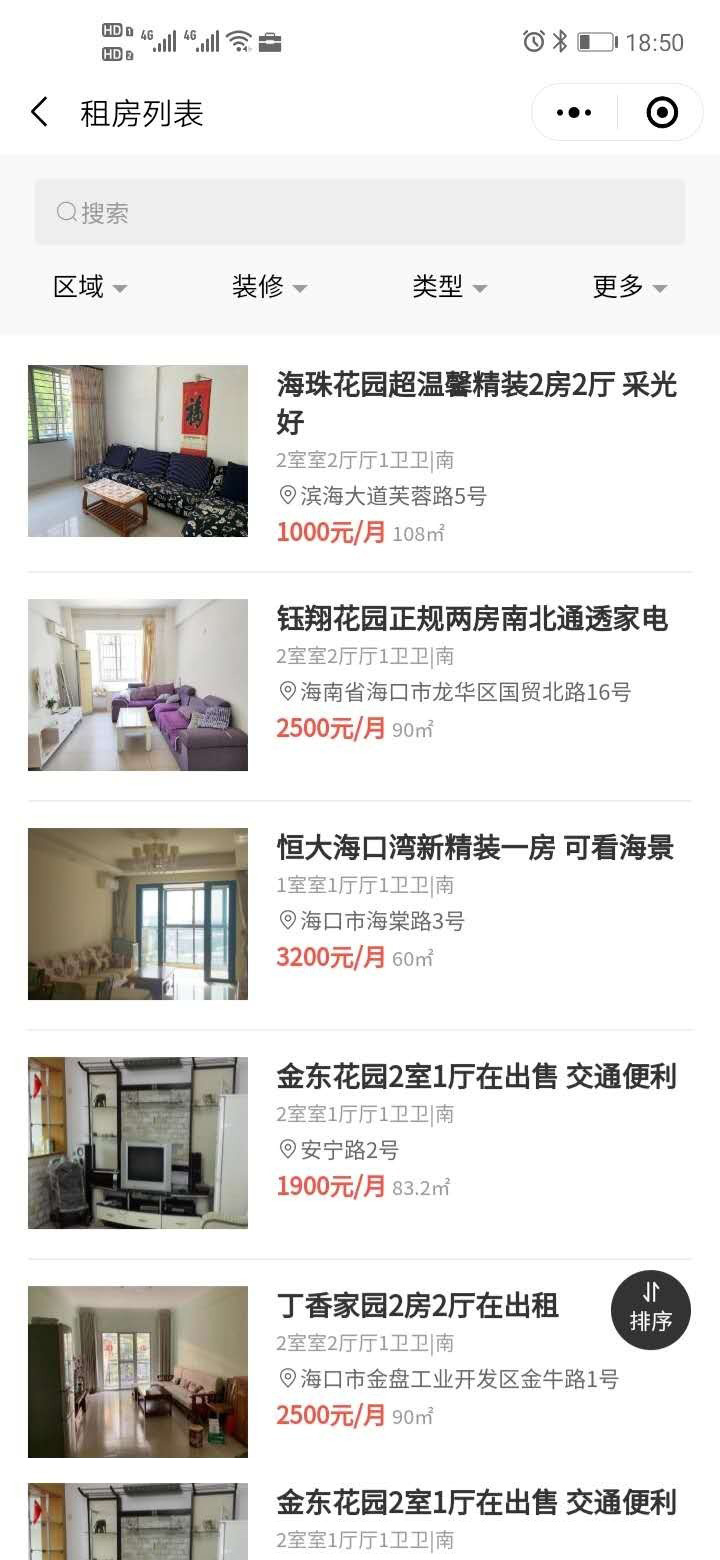Viewport: 720px width, 1560px height.
Task: Open the 金东花园 listing at 安宁路2号
Action: [x=476, y=1077]
